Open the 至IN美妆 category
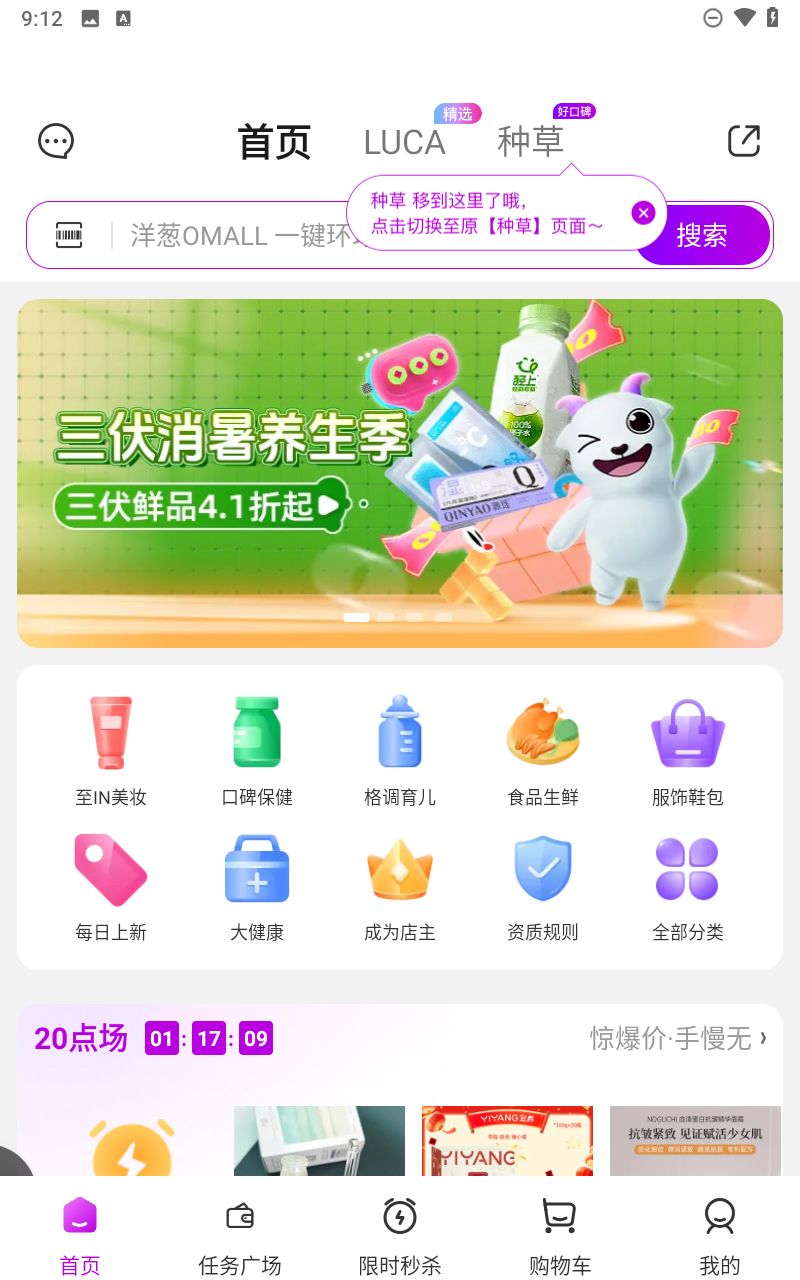 pos(111,750)
